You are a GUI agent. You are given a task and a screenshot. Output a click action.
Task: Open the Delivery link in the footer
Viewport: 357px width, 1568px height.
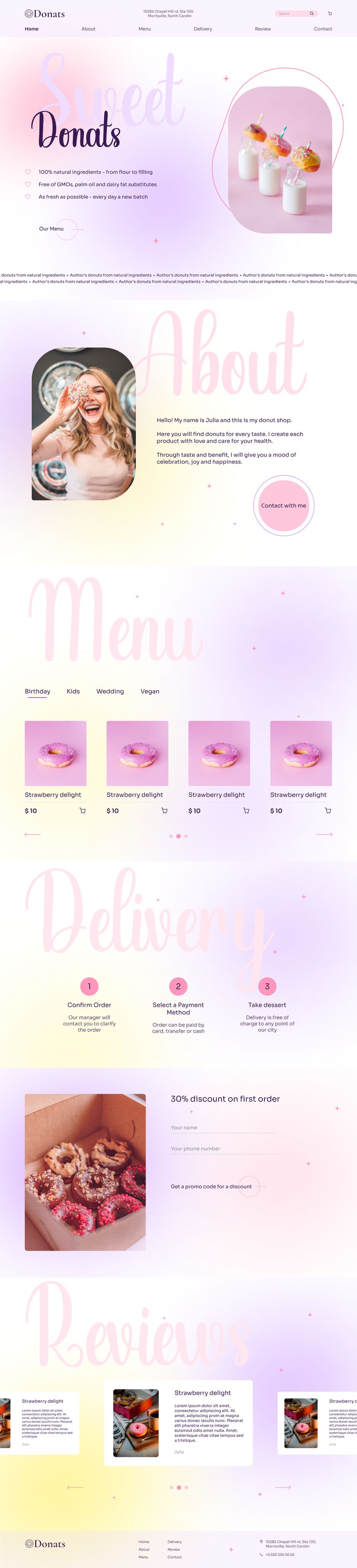point(174,1542)
